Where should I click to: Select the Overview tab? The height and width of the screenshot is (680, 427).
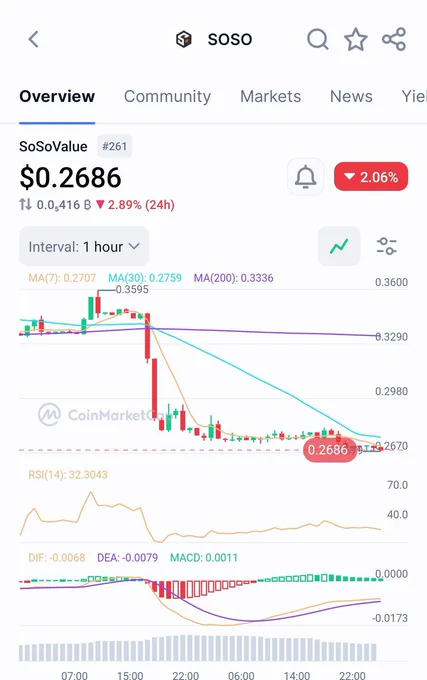(57, 96)
